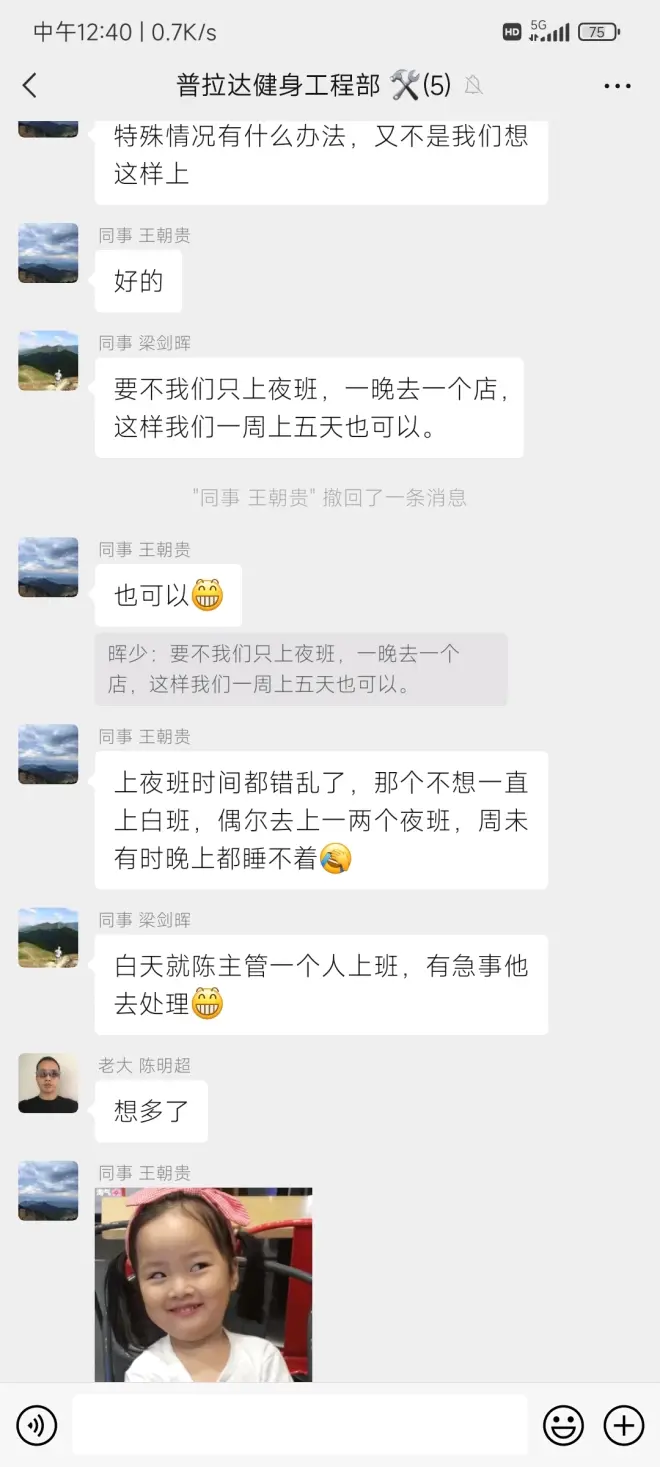
Task: Open 陈明超's profile avatar
Action: pos(48,1083)
